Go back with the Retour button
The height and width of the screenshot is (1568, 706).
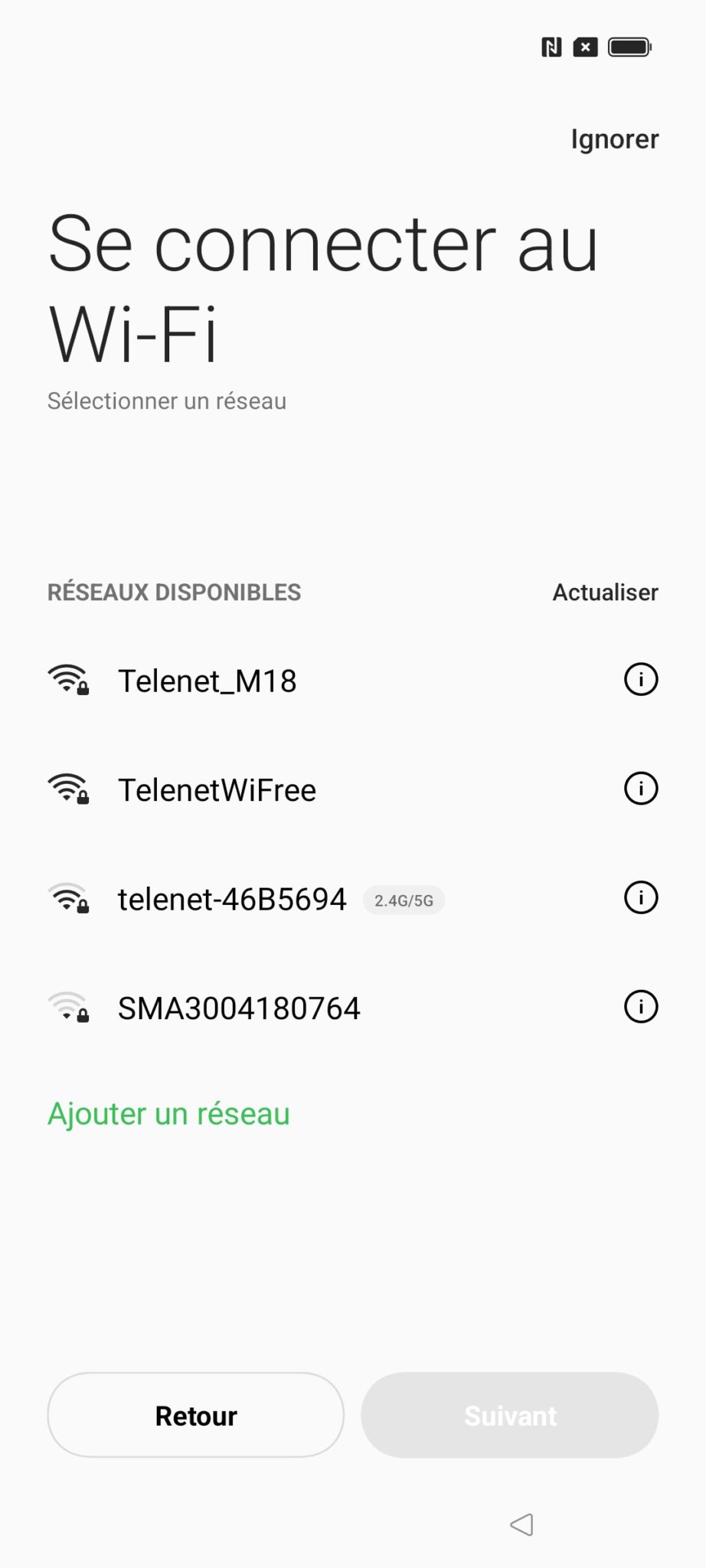click(196, 1415)
